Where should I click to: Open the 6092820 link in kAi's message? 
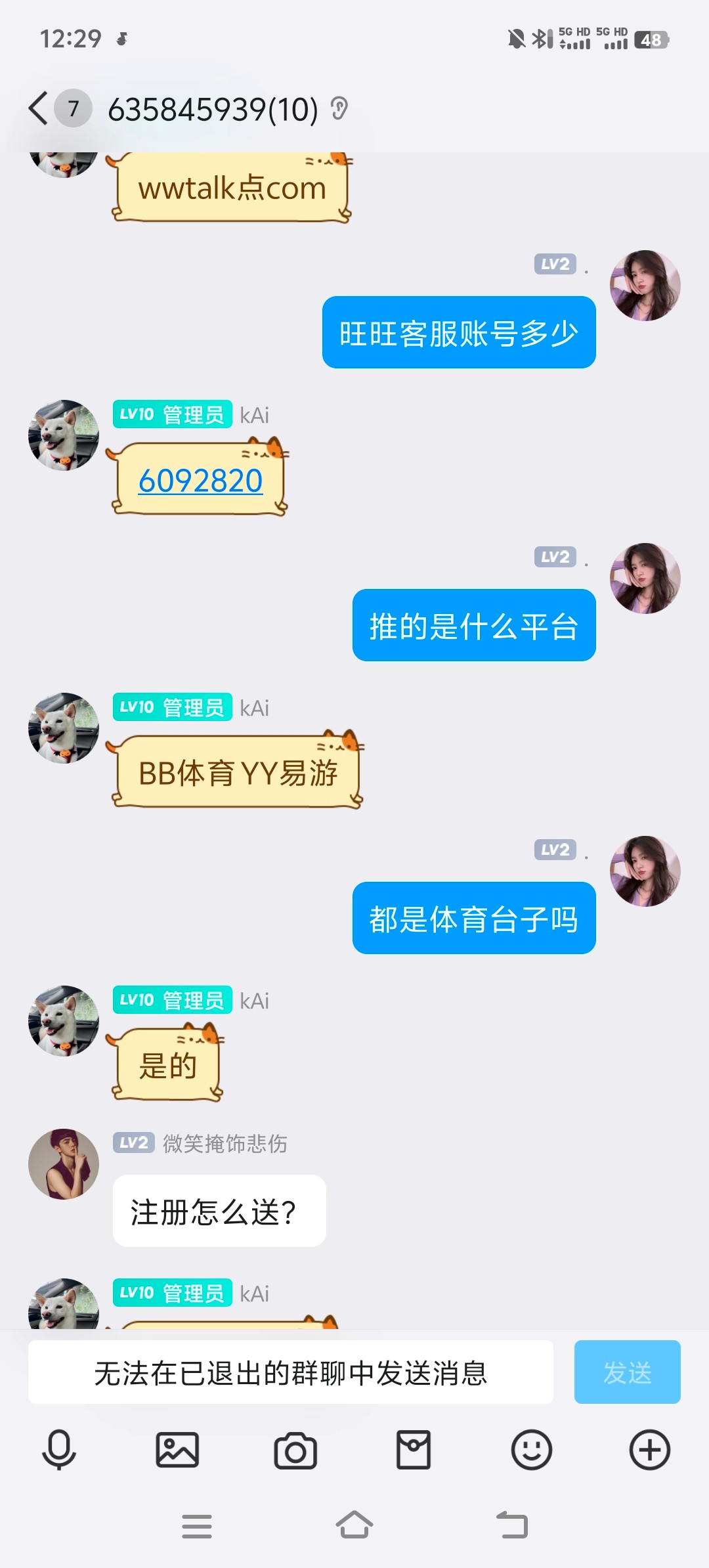pos(199,482)
